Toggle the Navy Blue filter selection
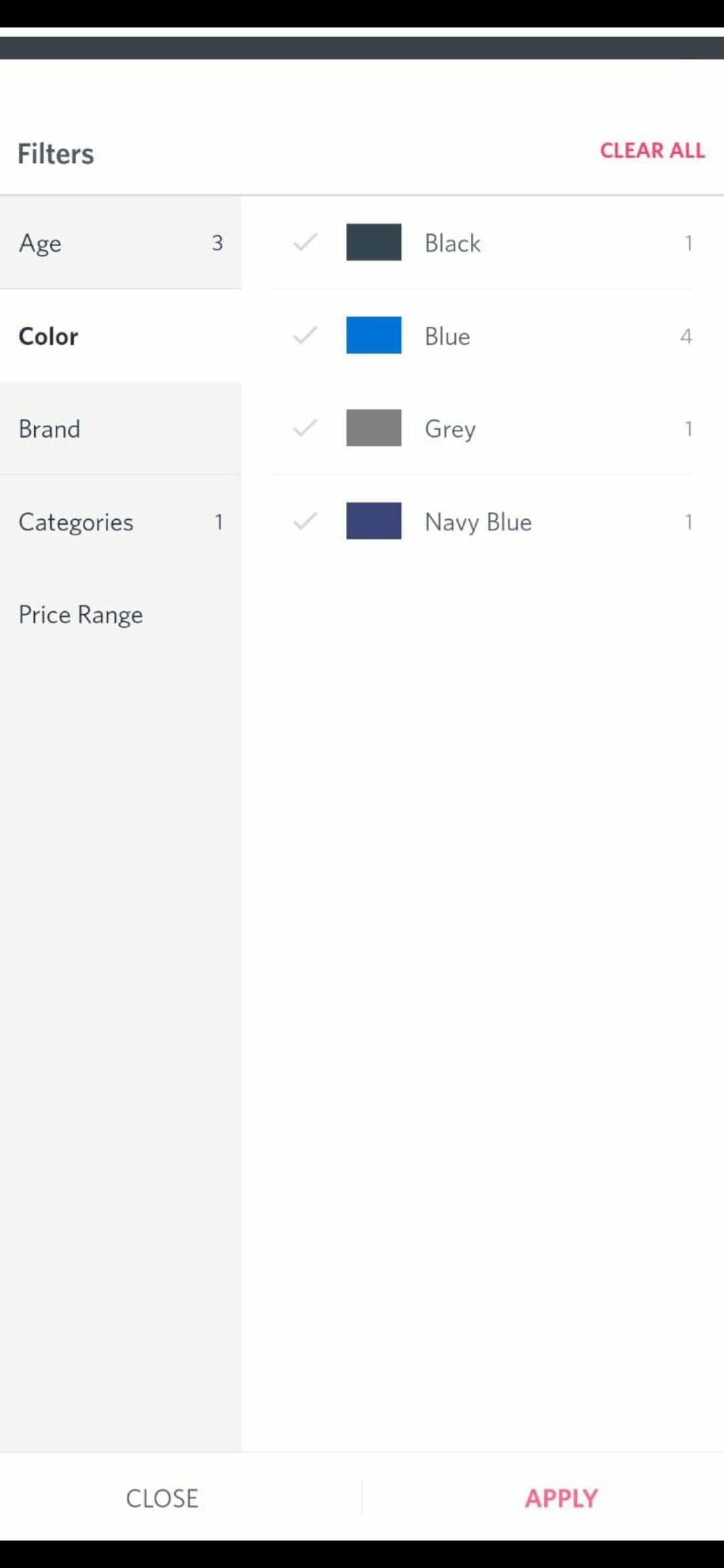 tap(305, 521)
